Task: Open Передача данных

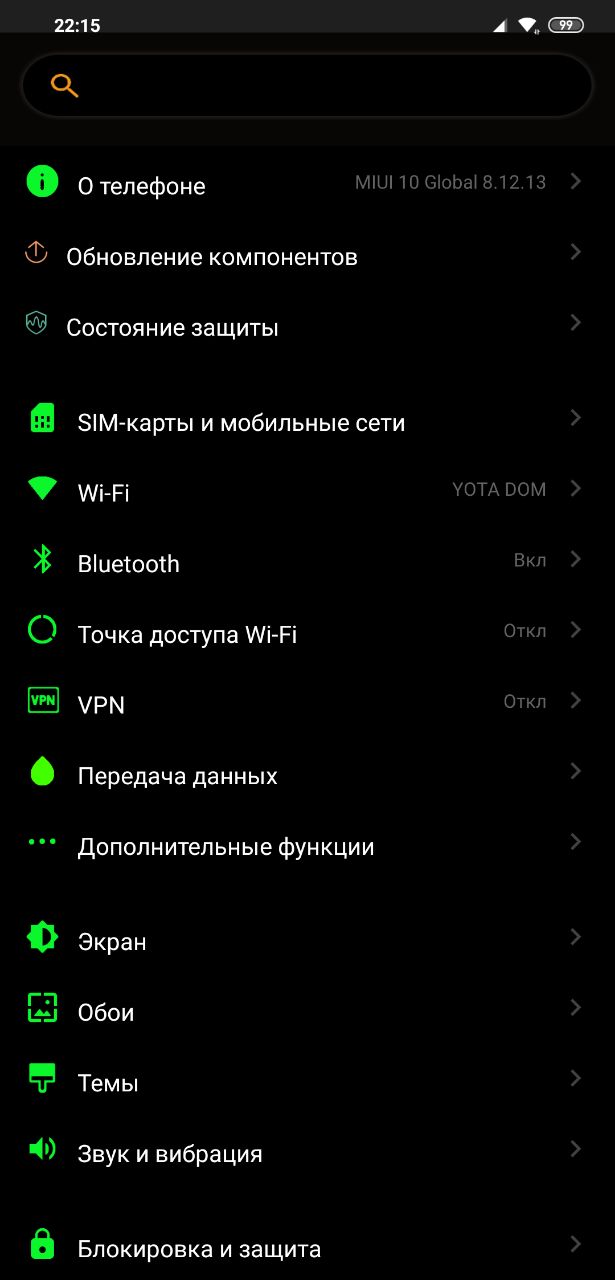Action: tap(307, 776)
